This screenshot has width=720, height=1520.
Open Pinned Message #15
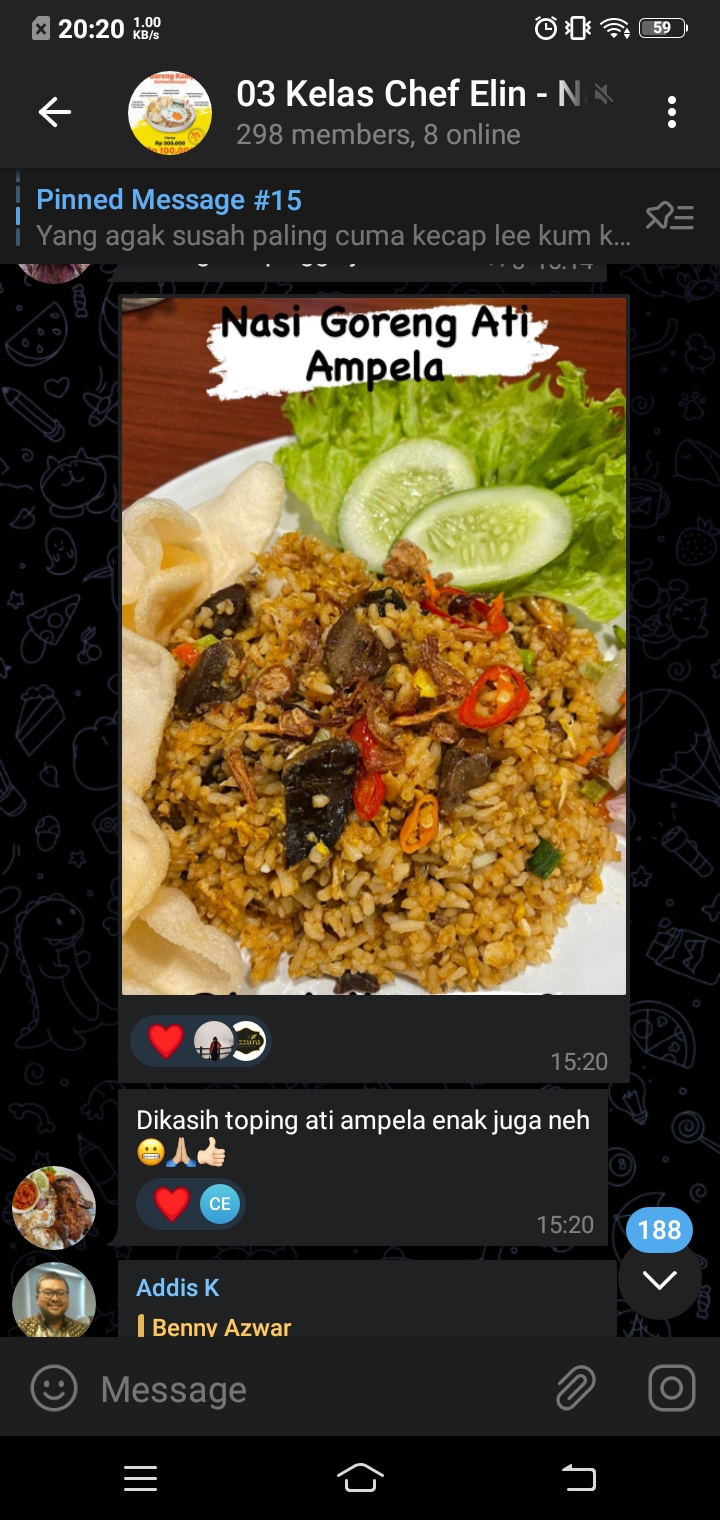(330, 217)
